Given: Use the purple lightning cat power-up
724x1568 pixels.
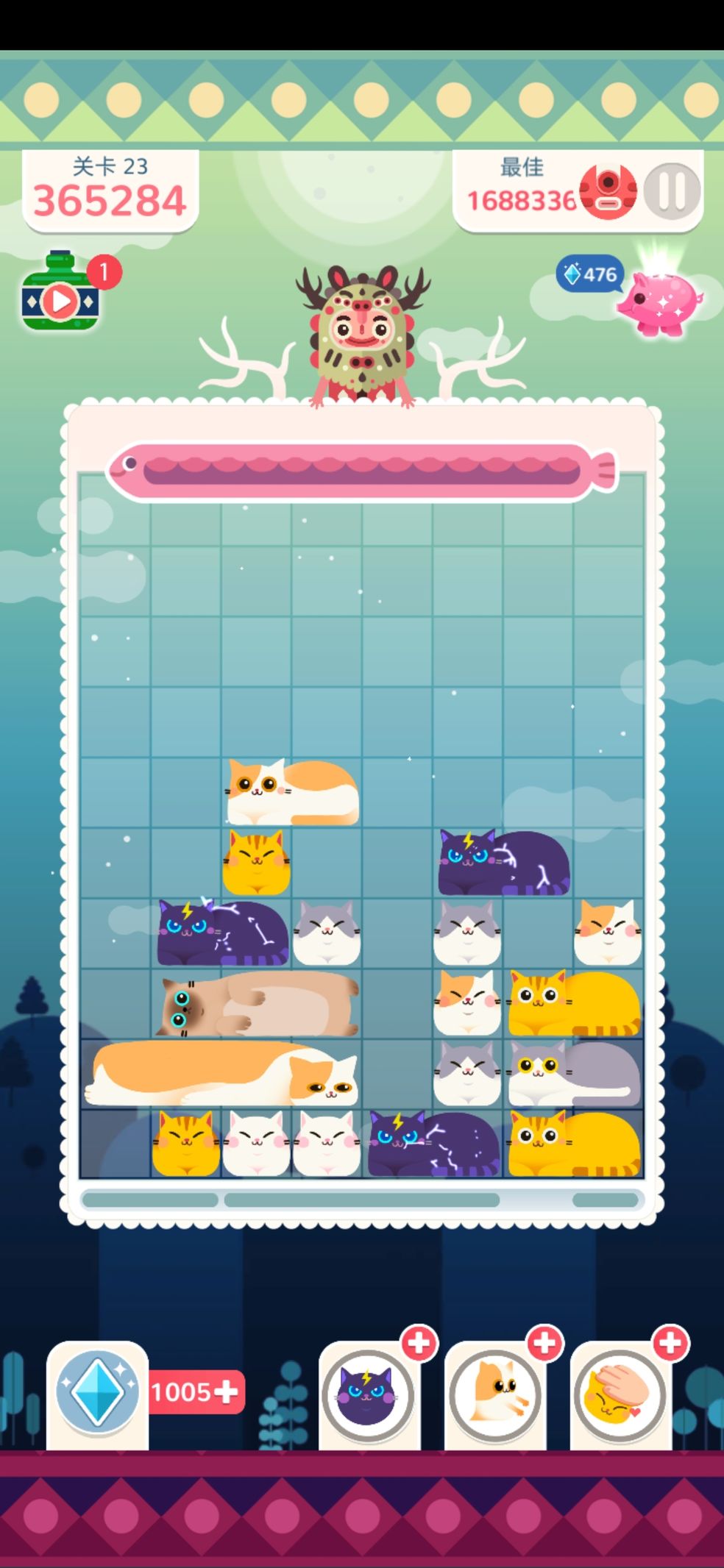Looking at the screenshot, I should (367, 1394).
